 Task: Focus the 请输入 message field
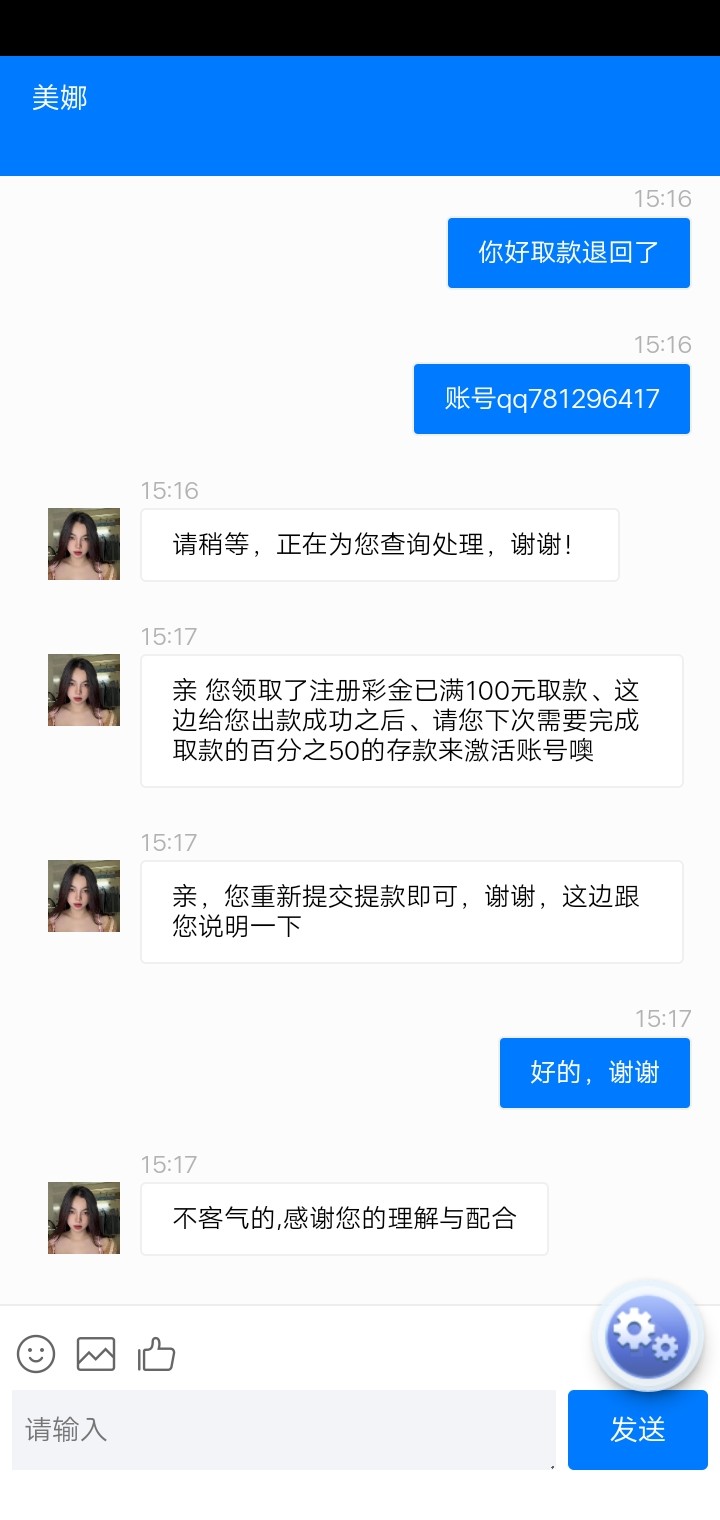283,1429
